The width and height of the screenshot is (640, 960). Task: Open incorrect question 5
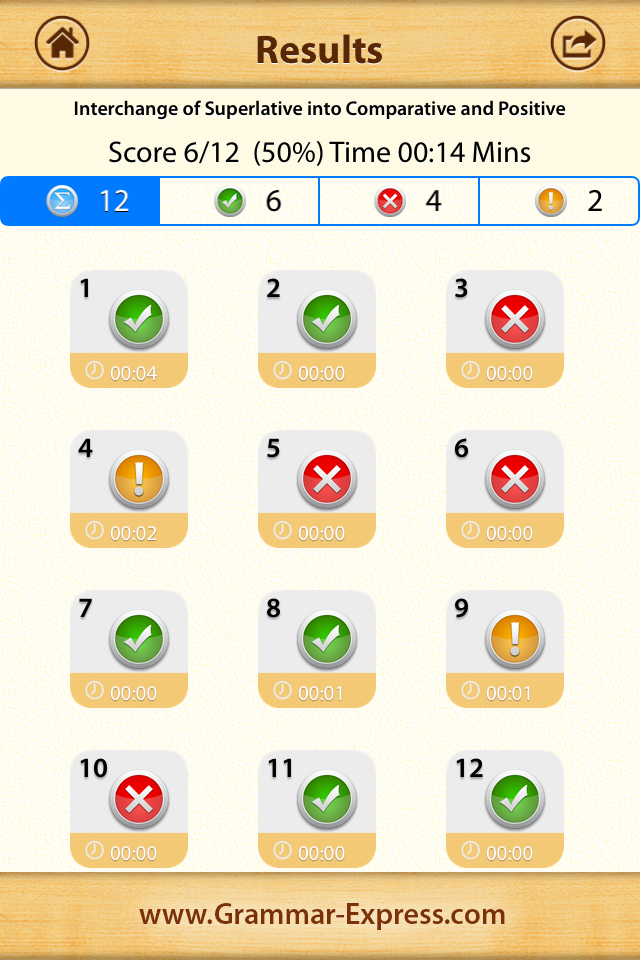[317, 488]
